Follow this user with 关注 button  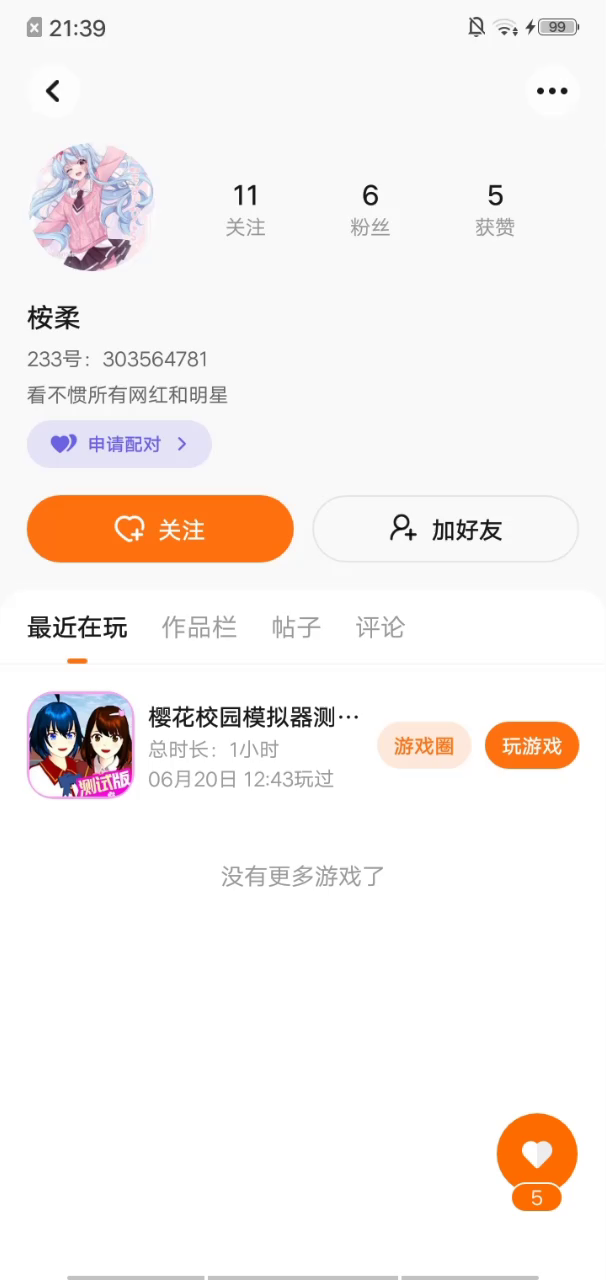click(160, 529)
